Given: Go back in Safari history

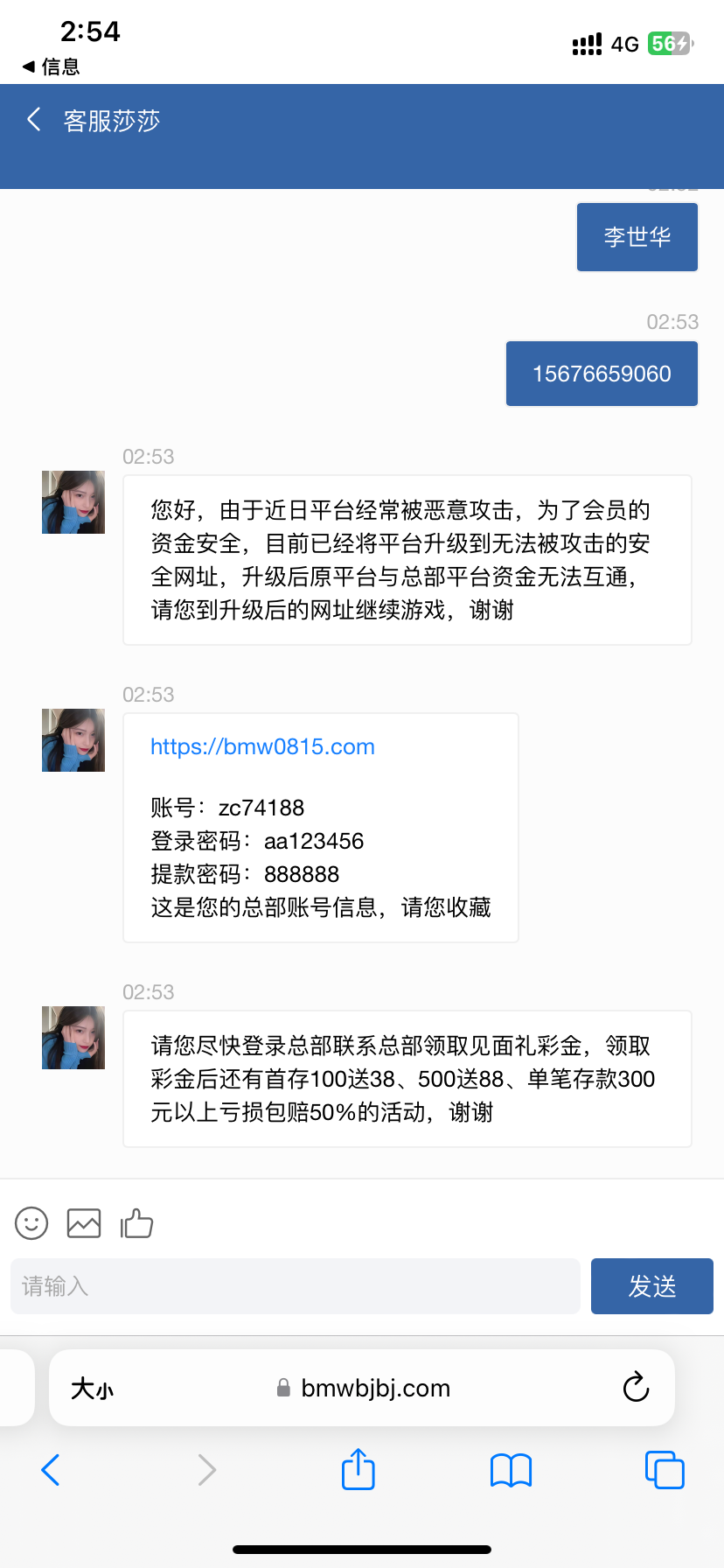Looking at the screenshot, I should pyautogui.click(x=51, y=1470).
